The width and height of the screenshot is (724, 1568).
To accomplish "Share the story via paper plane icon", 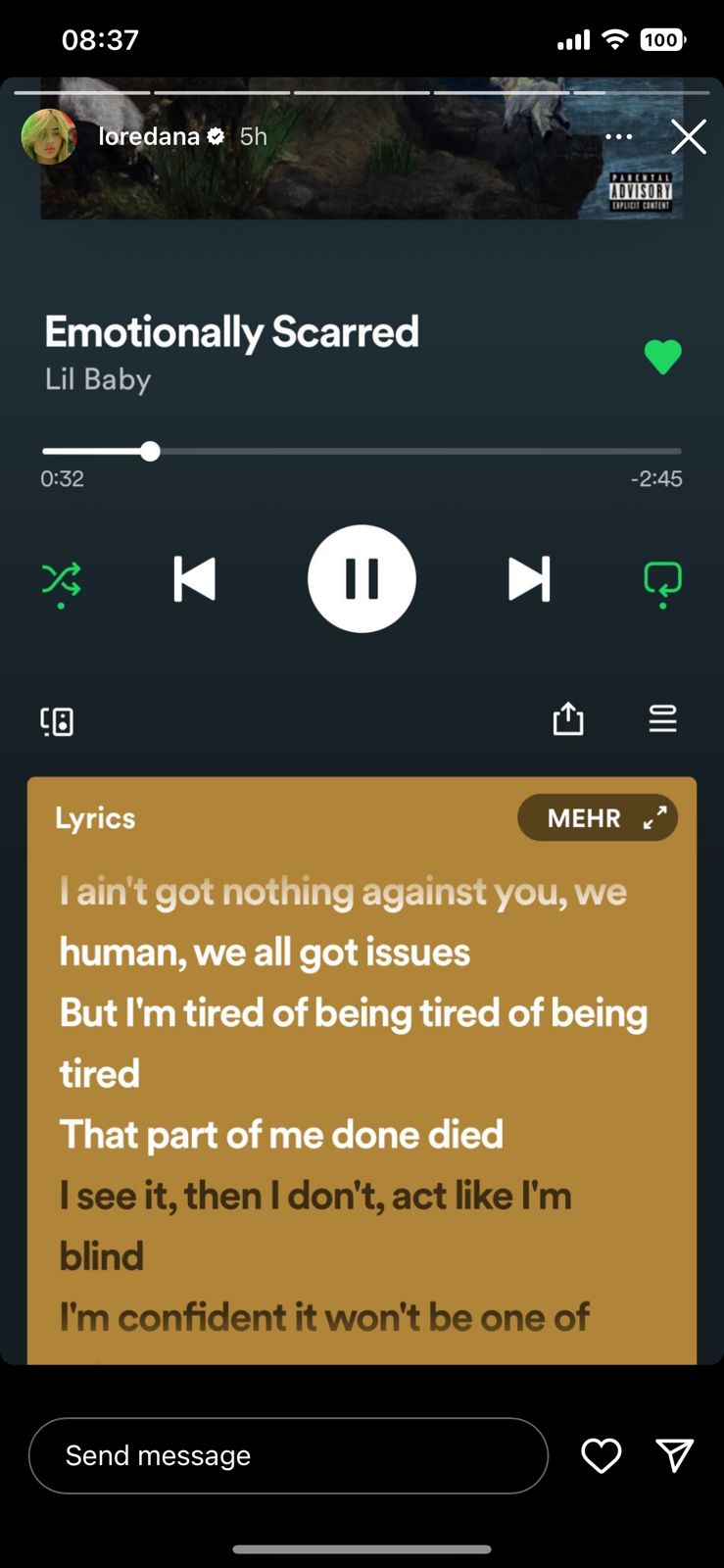I will (674, 1455).
